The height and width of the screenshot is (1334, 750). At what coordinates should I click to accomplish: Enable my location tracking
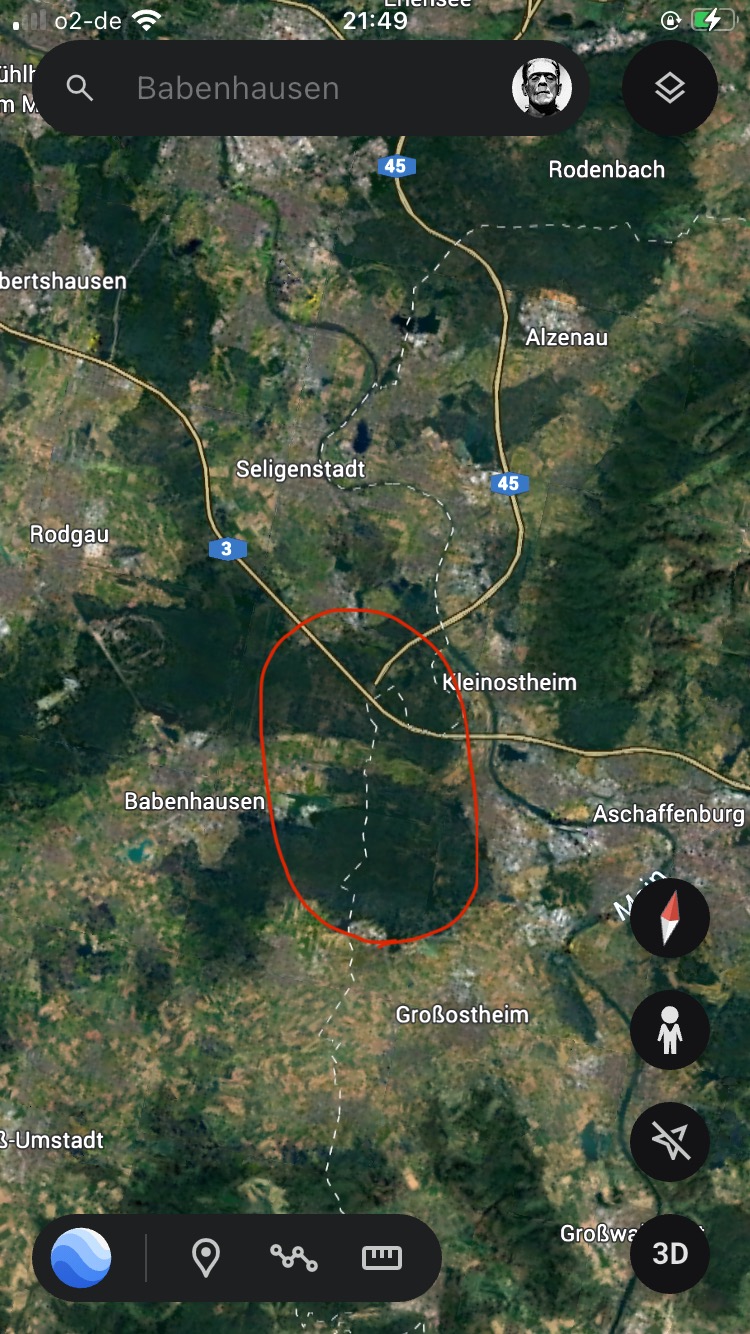[670, 1142]
